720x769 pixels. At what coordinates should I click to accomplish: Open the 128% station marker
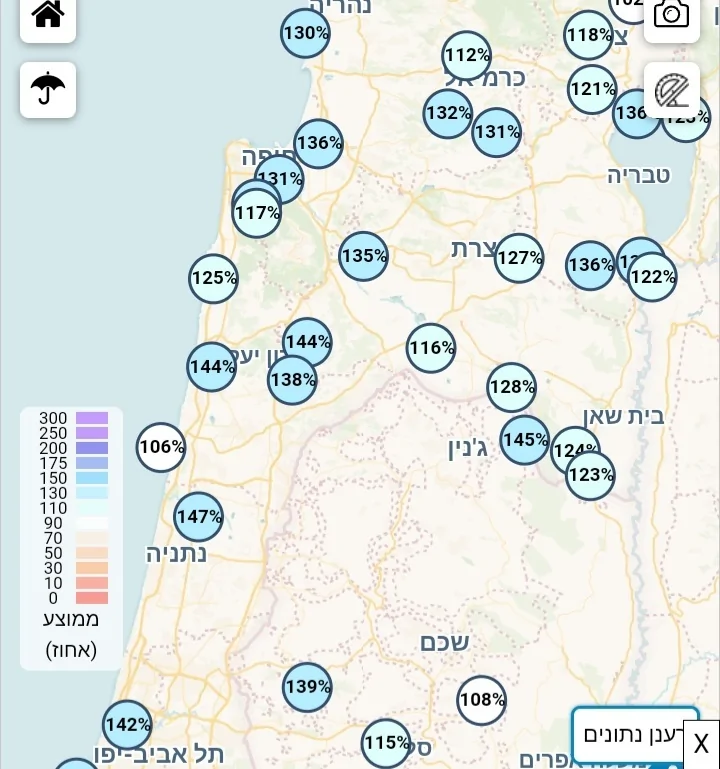(512, 387)
